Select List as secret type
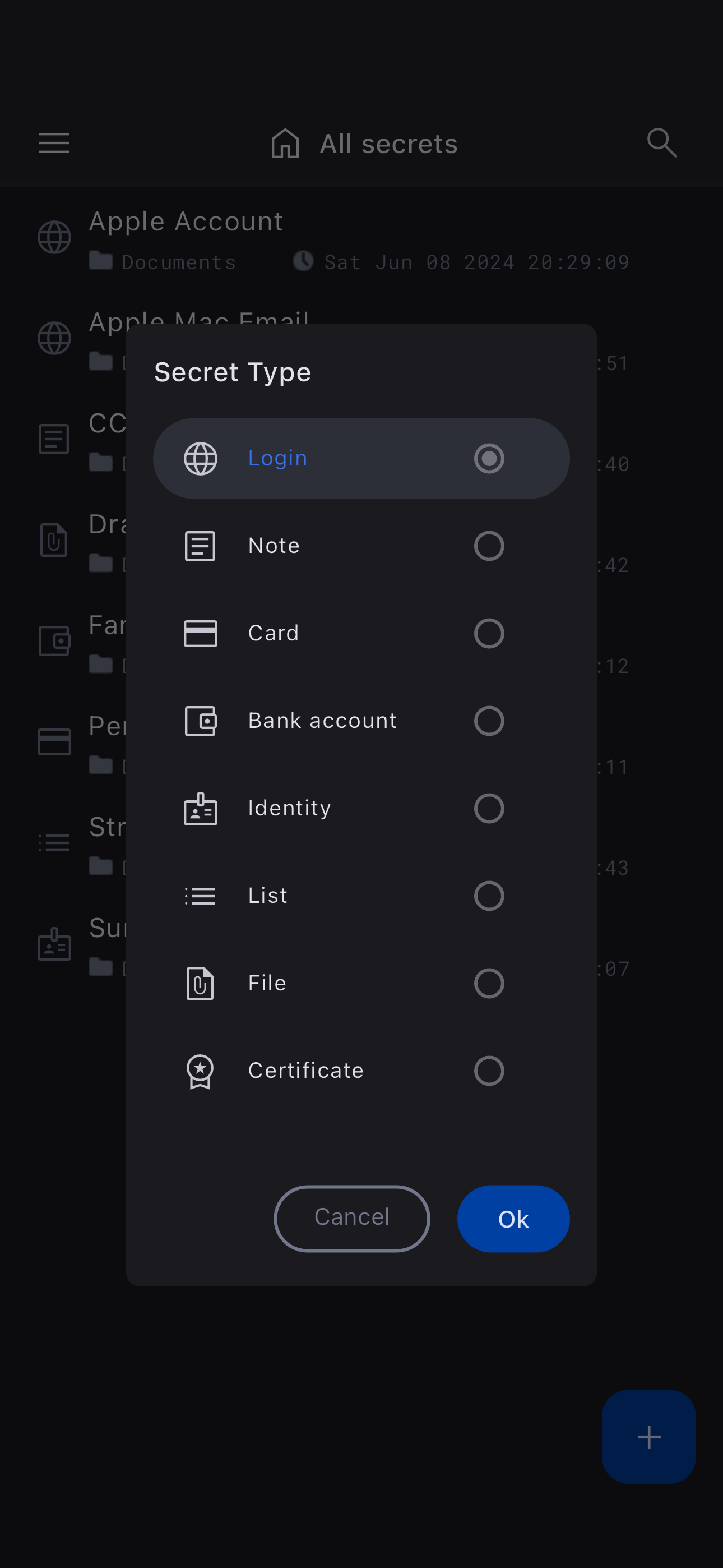 pos(361,896)
